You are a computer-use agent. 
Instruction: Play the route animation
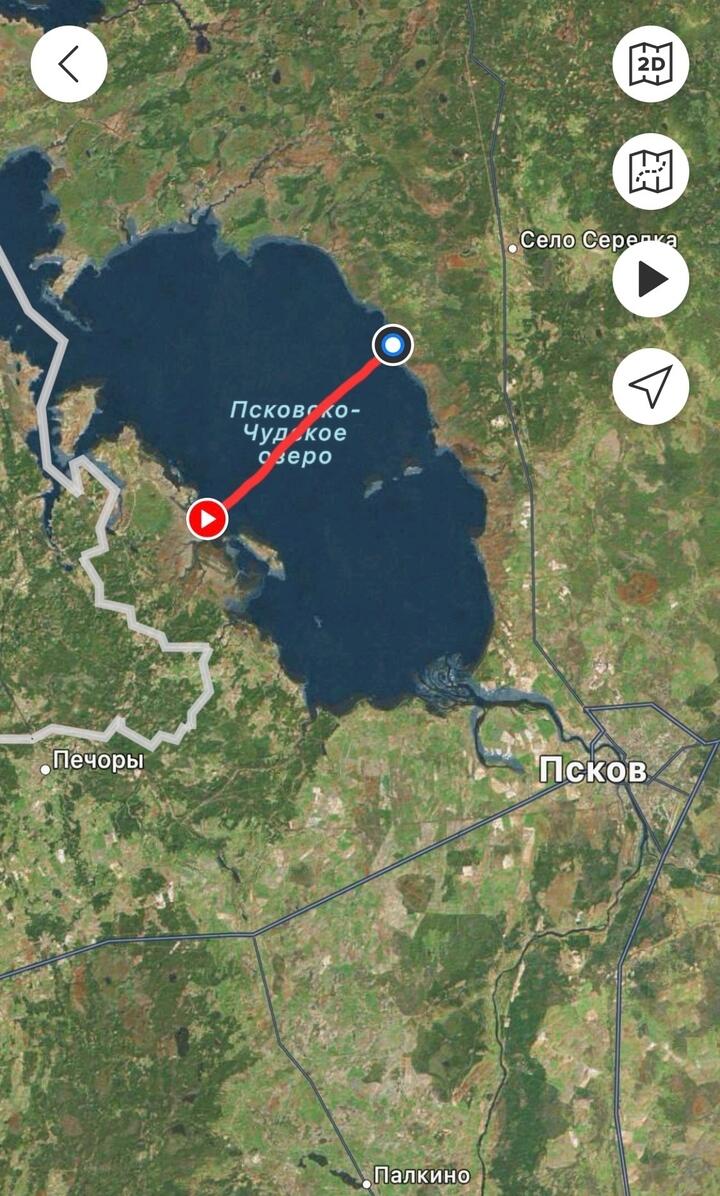click(x=651, y=279)
